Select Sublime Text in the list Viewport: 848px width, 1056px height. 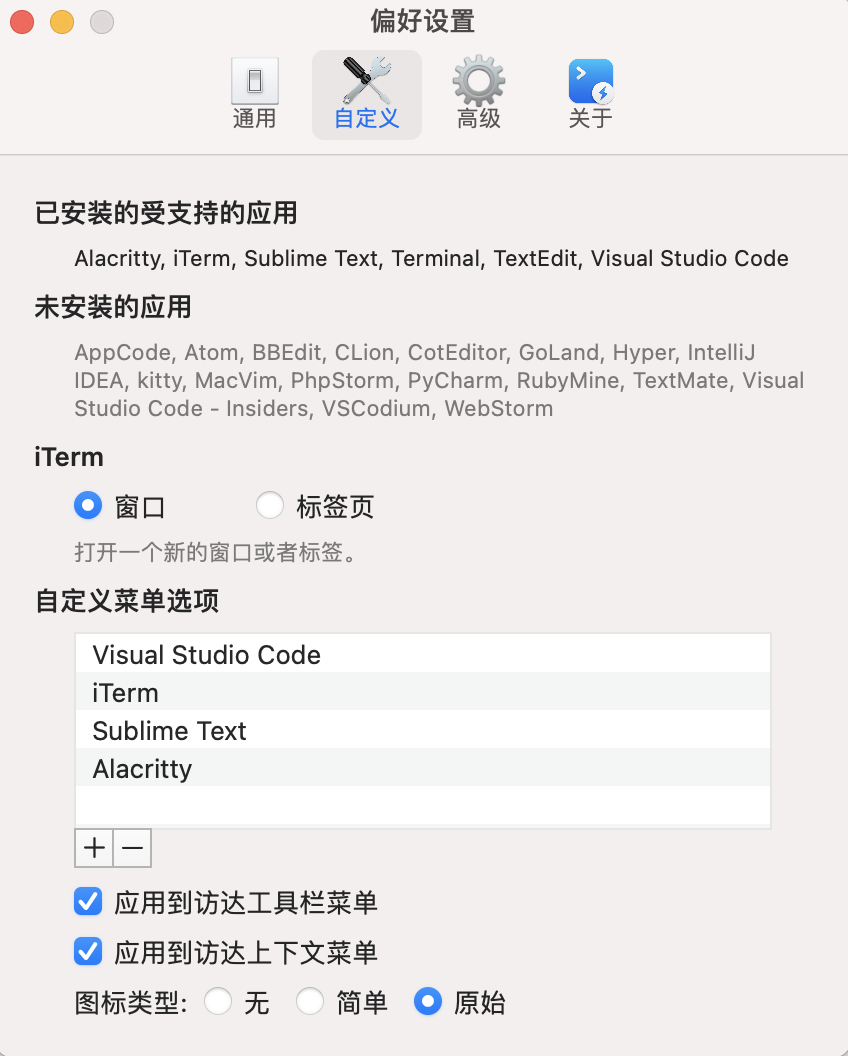(x=169, y=731)
